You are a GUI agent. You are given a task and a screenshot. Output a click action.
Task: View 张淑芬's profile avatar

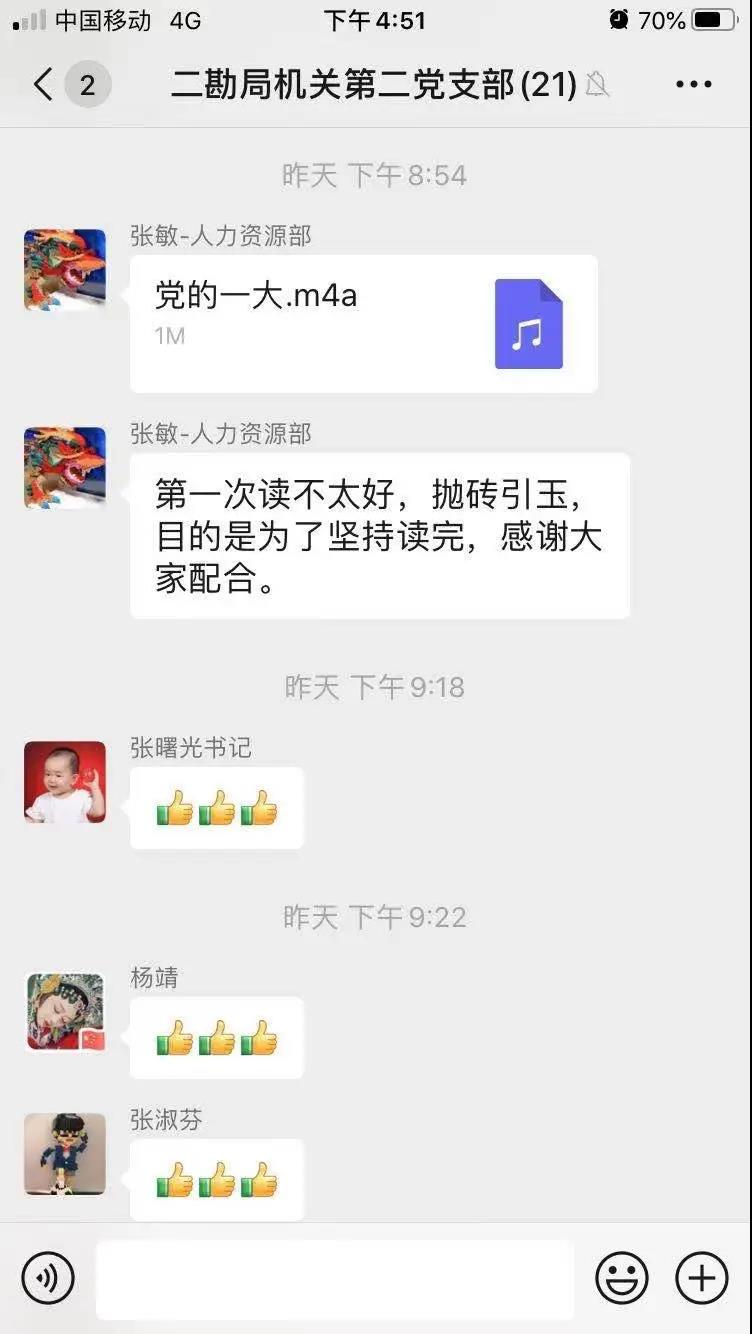click(65, 1154)
